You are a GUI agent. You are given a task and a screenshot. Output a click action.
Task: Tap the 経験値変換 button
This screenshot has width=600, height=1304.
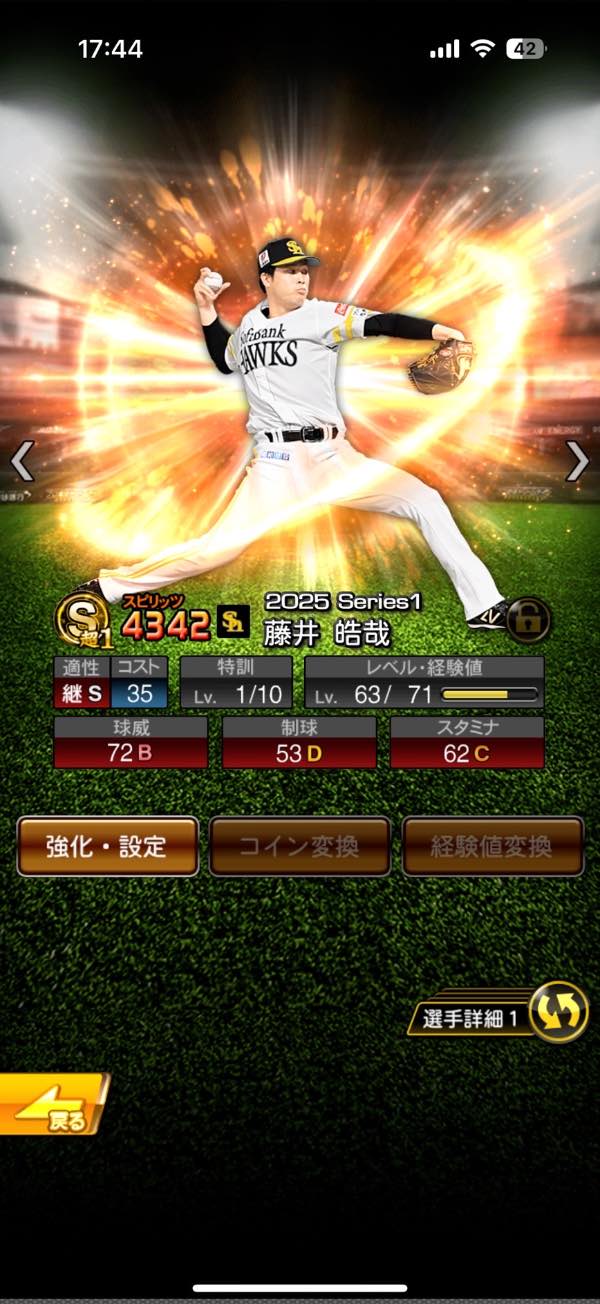[x=492, y=846]
